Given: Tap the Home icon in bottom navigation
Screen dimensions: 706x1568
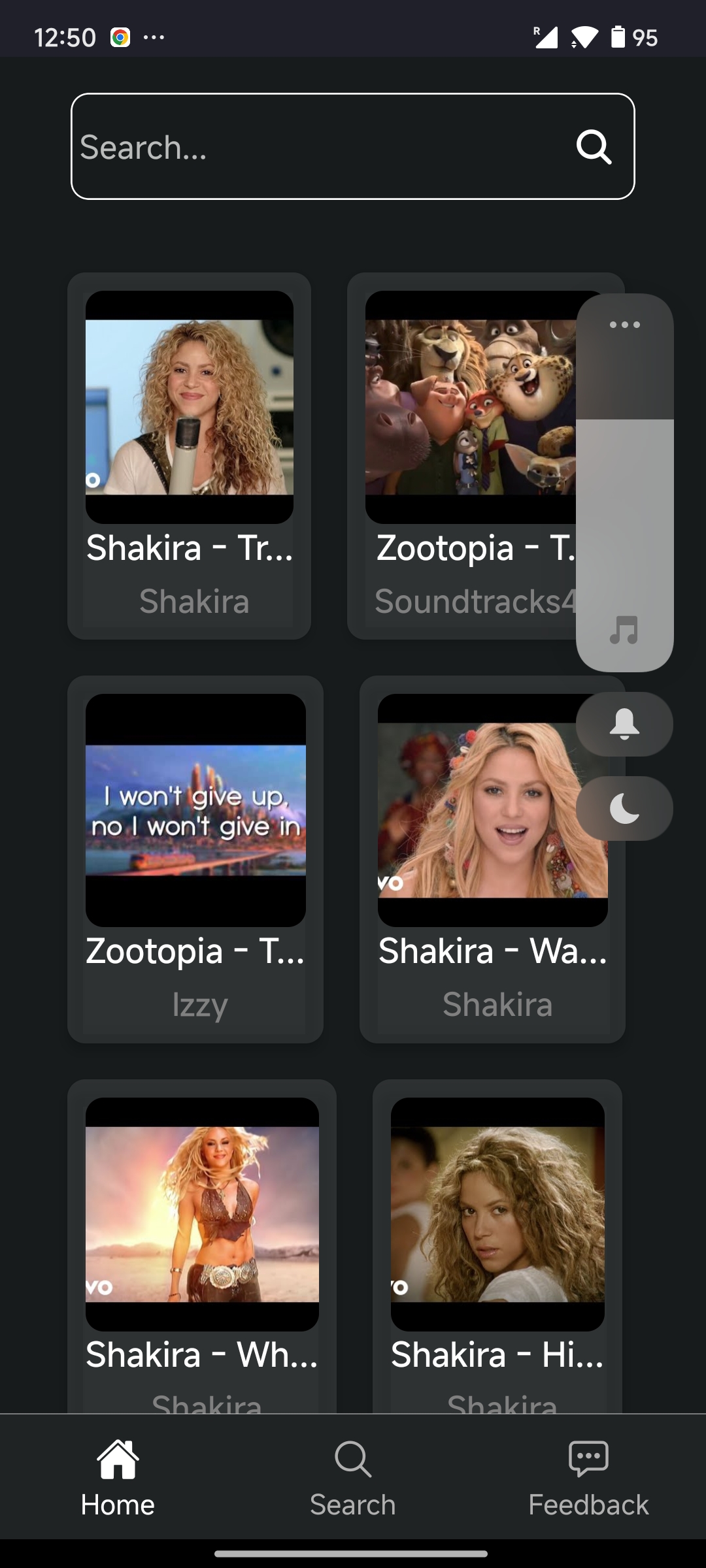Looking at the screenshot, I should (118, 1459).
